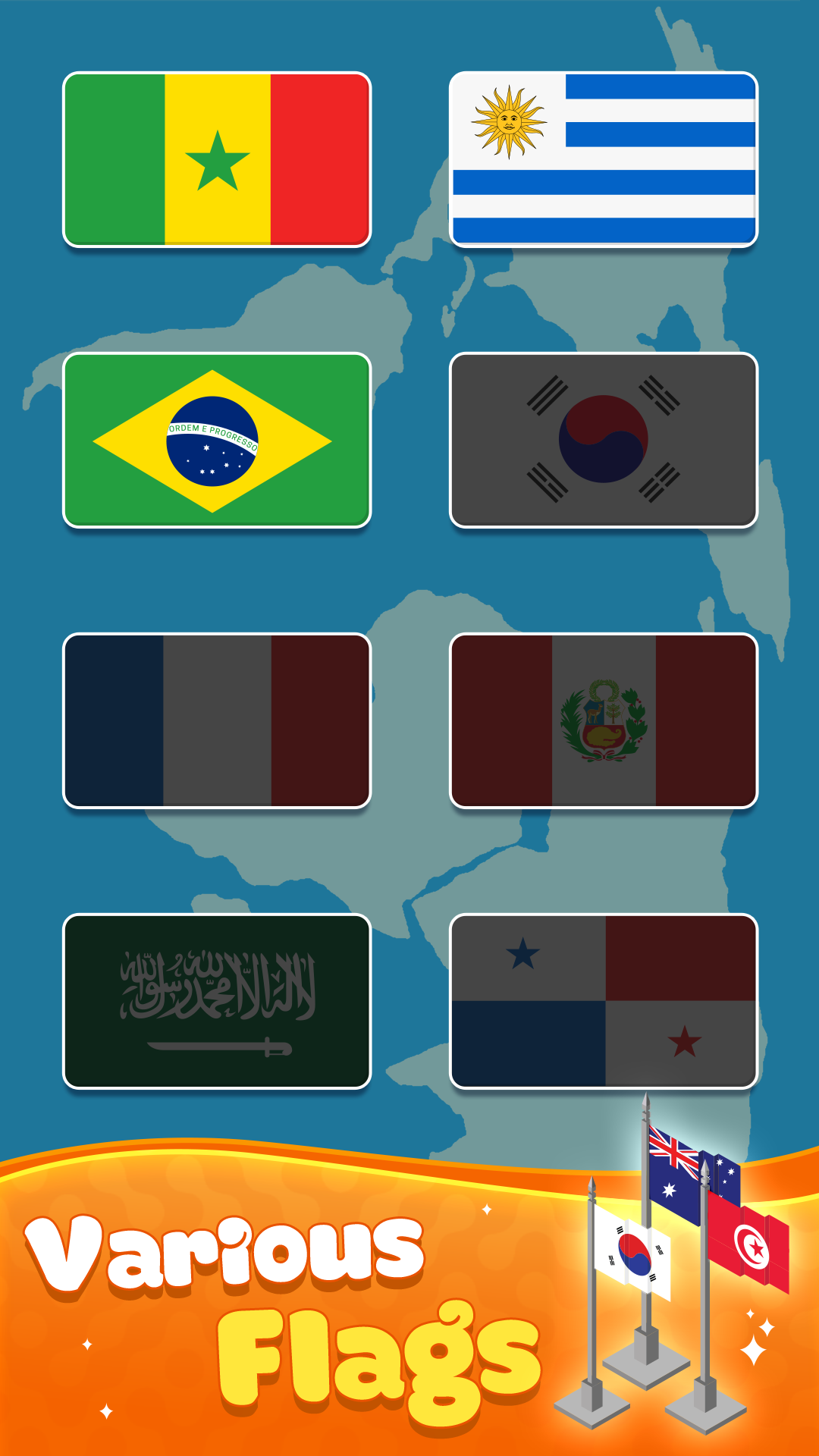
Task: Tap the green star on the Senegal flag
Action: coord(216,159)
